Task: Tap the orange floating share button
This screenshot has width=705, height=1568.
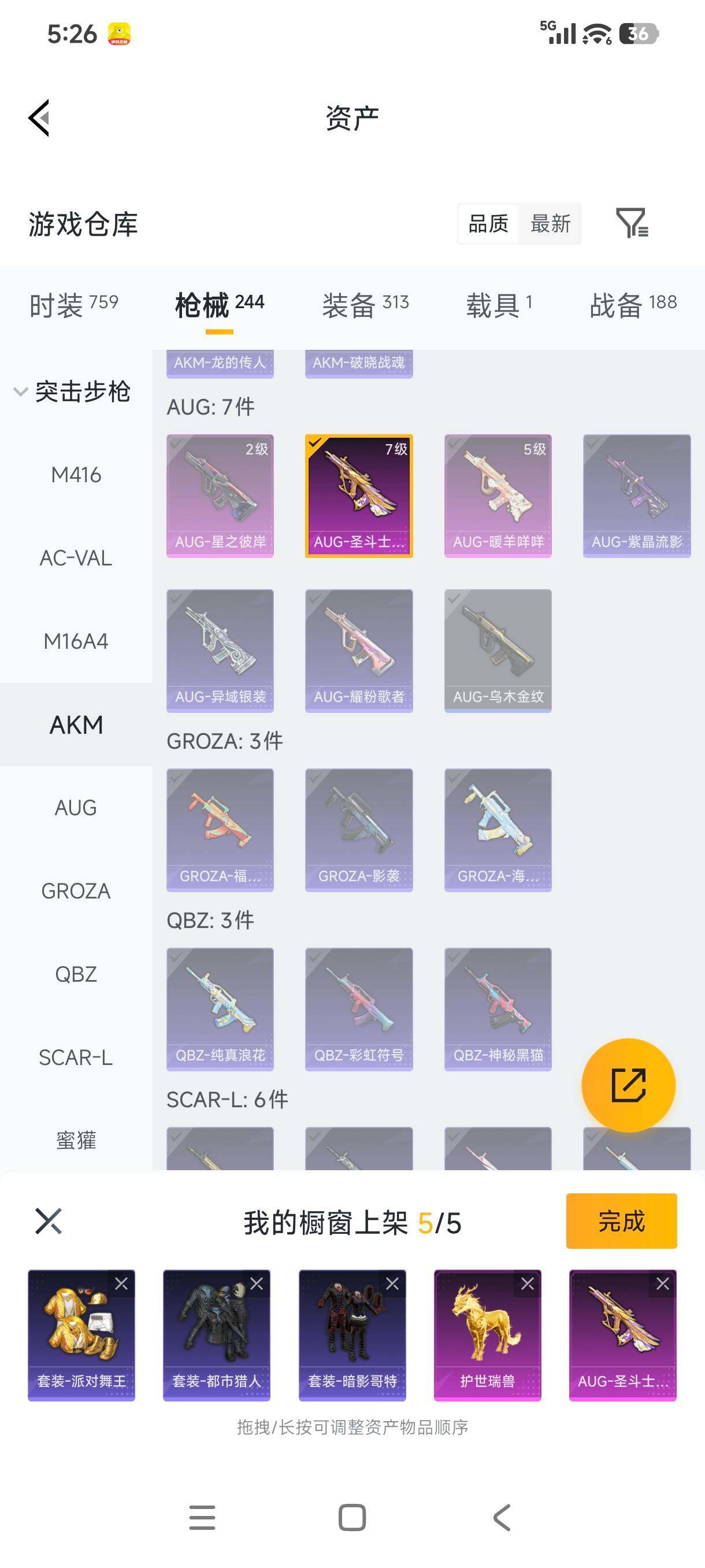Action: click(628, 1085)
